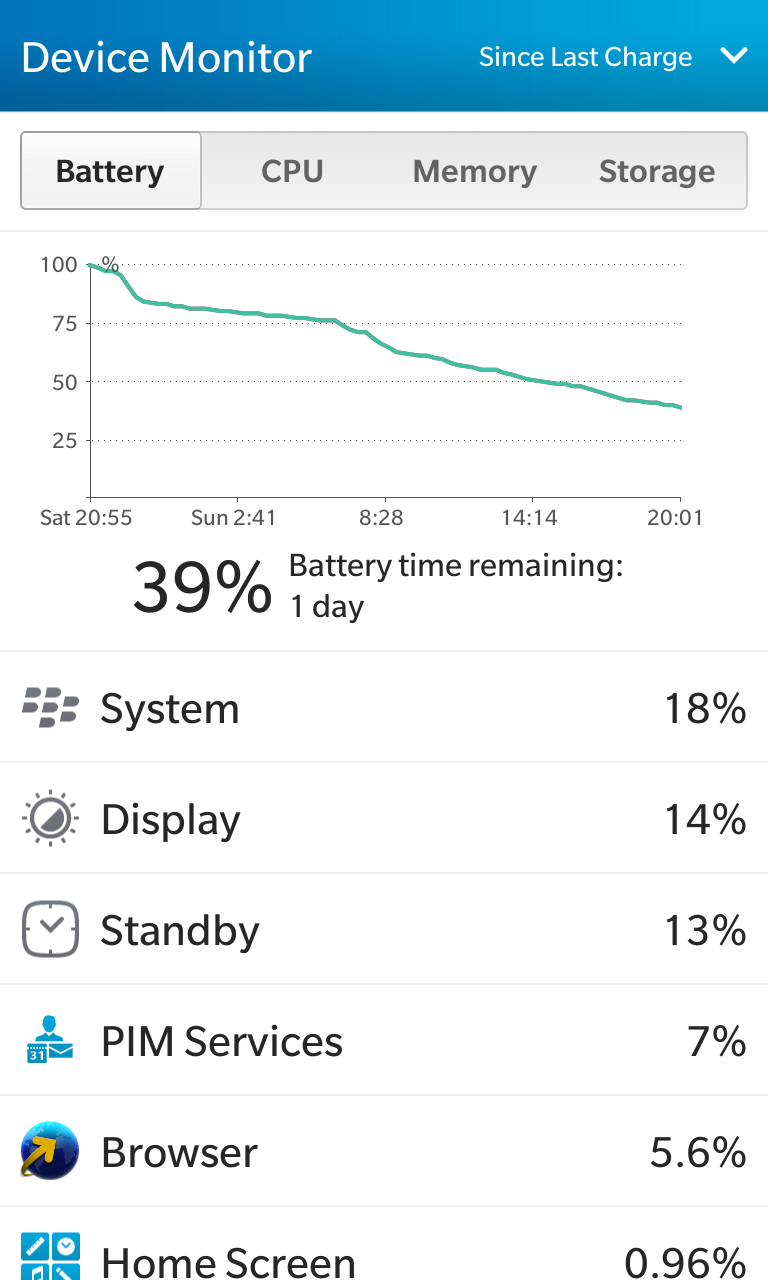The image size is (768, 1280).
Task: Open the Storage tab
Action: (x=657, y=171)
